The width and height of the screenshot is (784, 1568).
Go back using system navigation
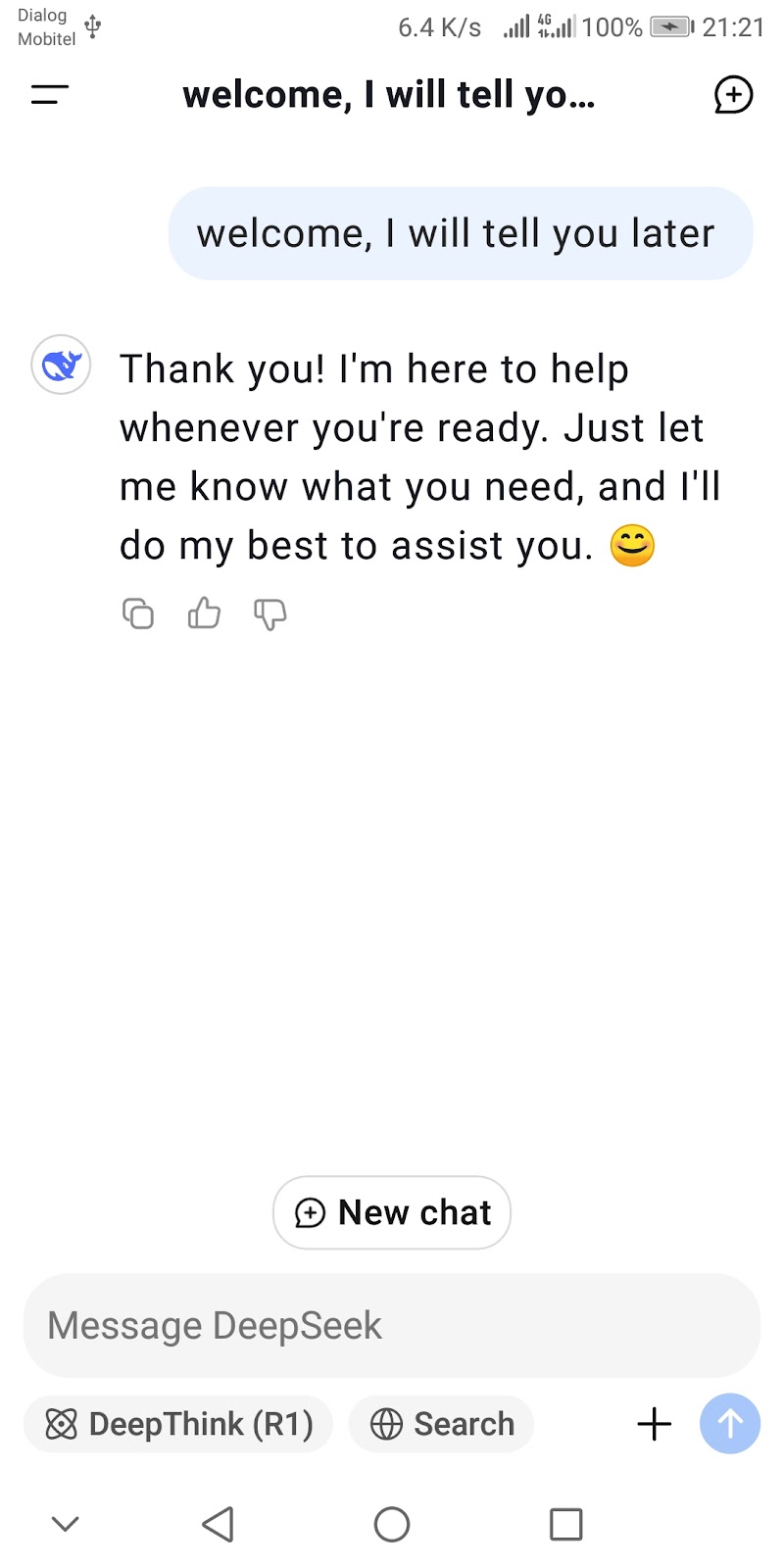point(218,1524)
